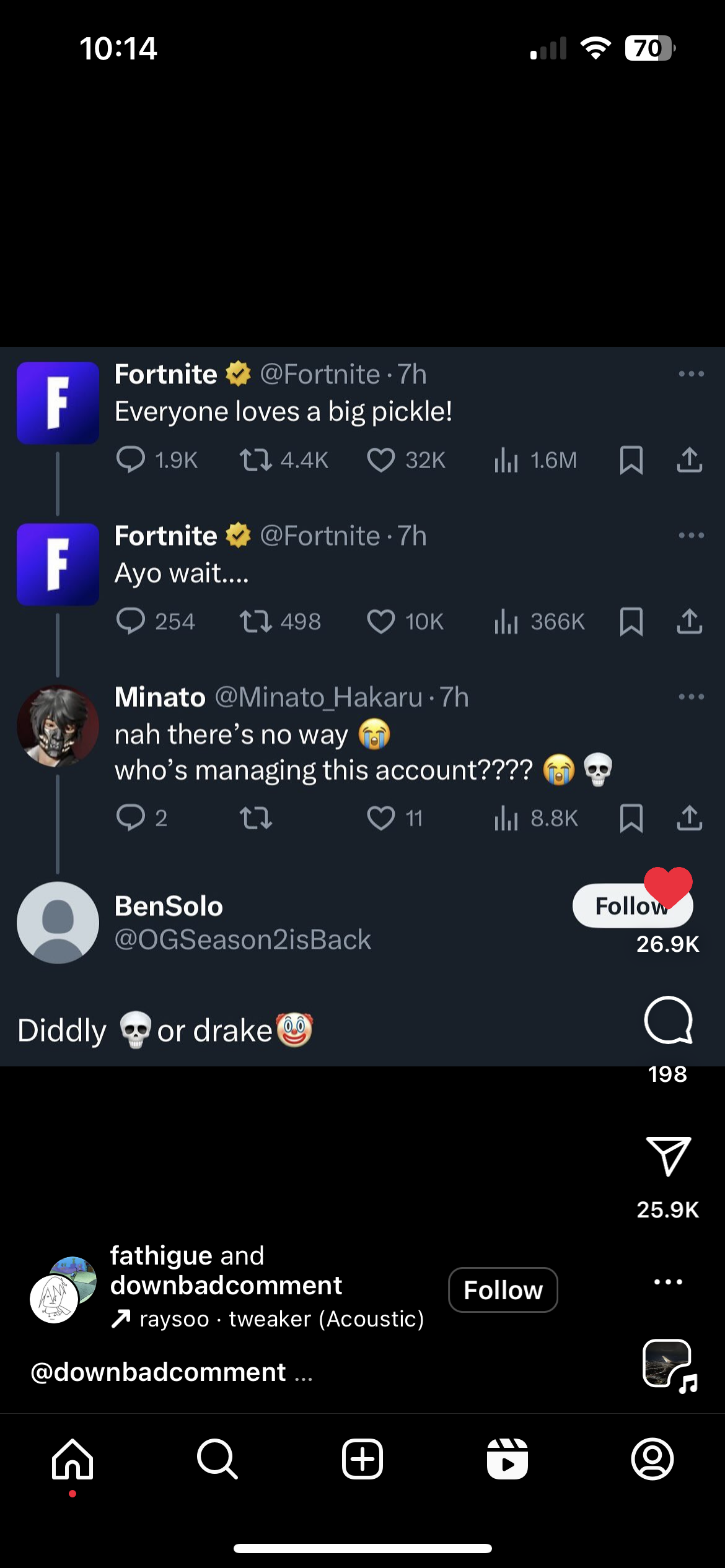
Task: Visit the @OGSeason2isBack username
Action: pyautogui.click(x=242, y=939)
